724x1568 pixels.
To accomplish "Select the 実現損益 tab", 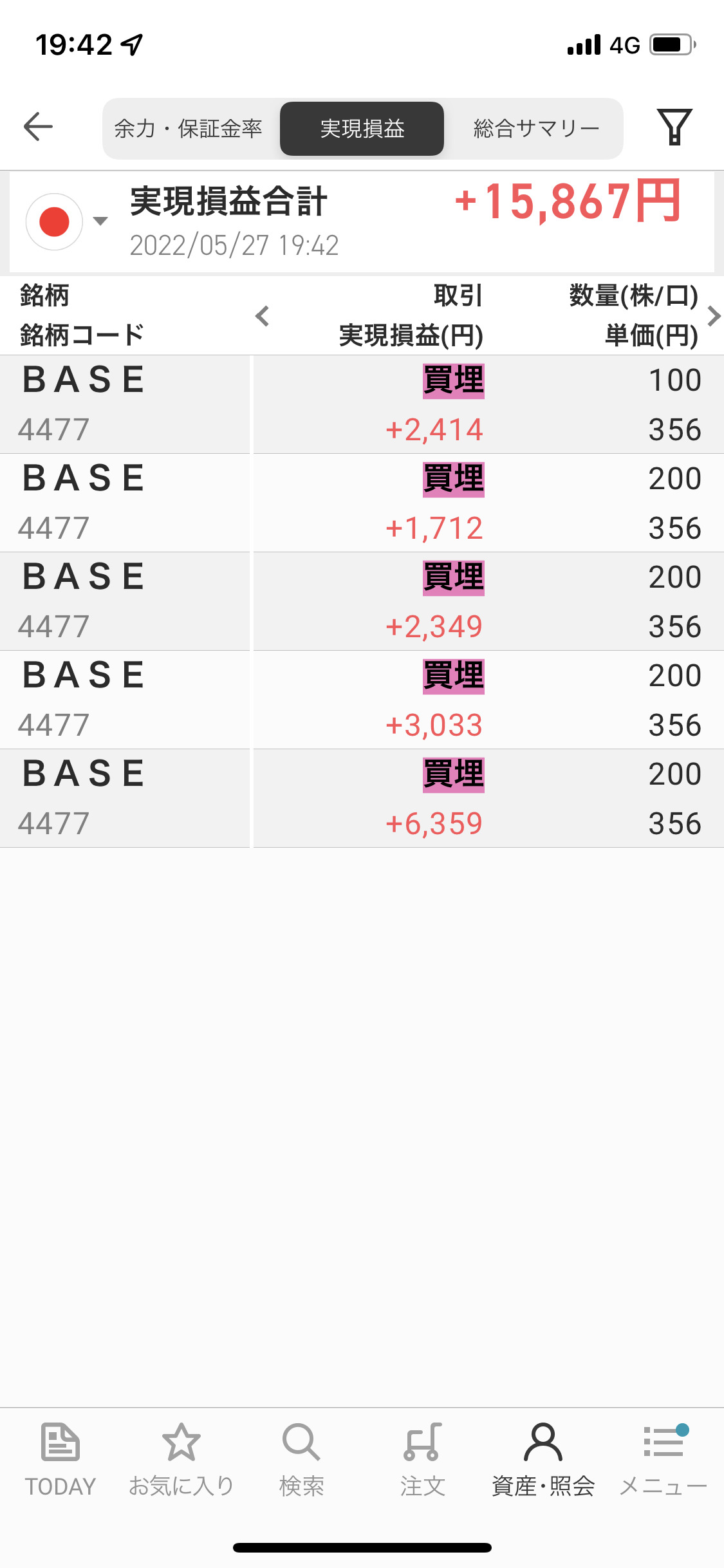I will pyautogui.click(x=362, y=129).
